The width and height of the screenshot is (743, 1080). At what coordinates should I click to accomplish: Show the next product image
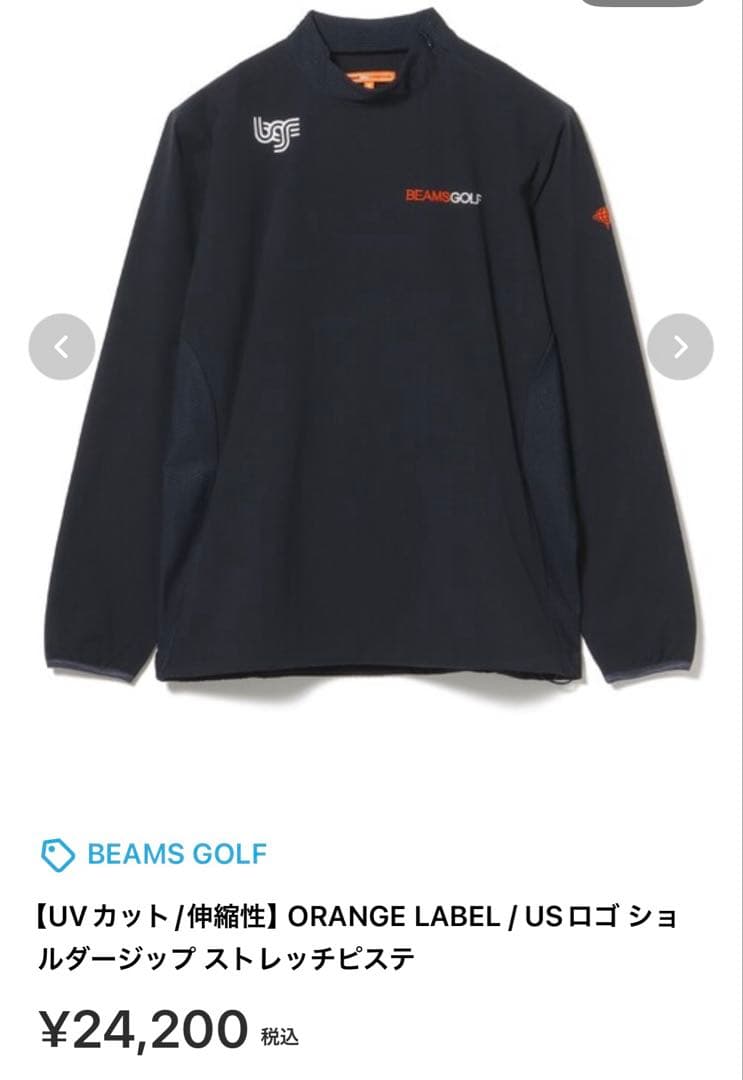[680, 347]
